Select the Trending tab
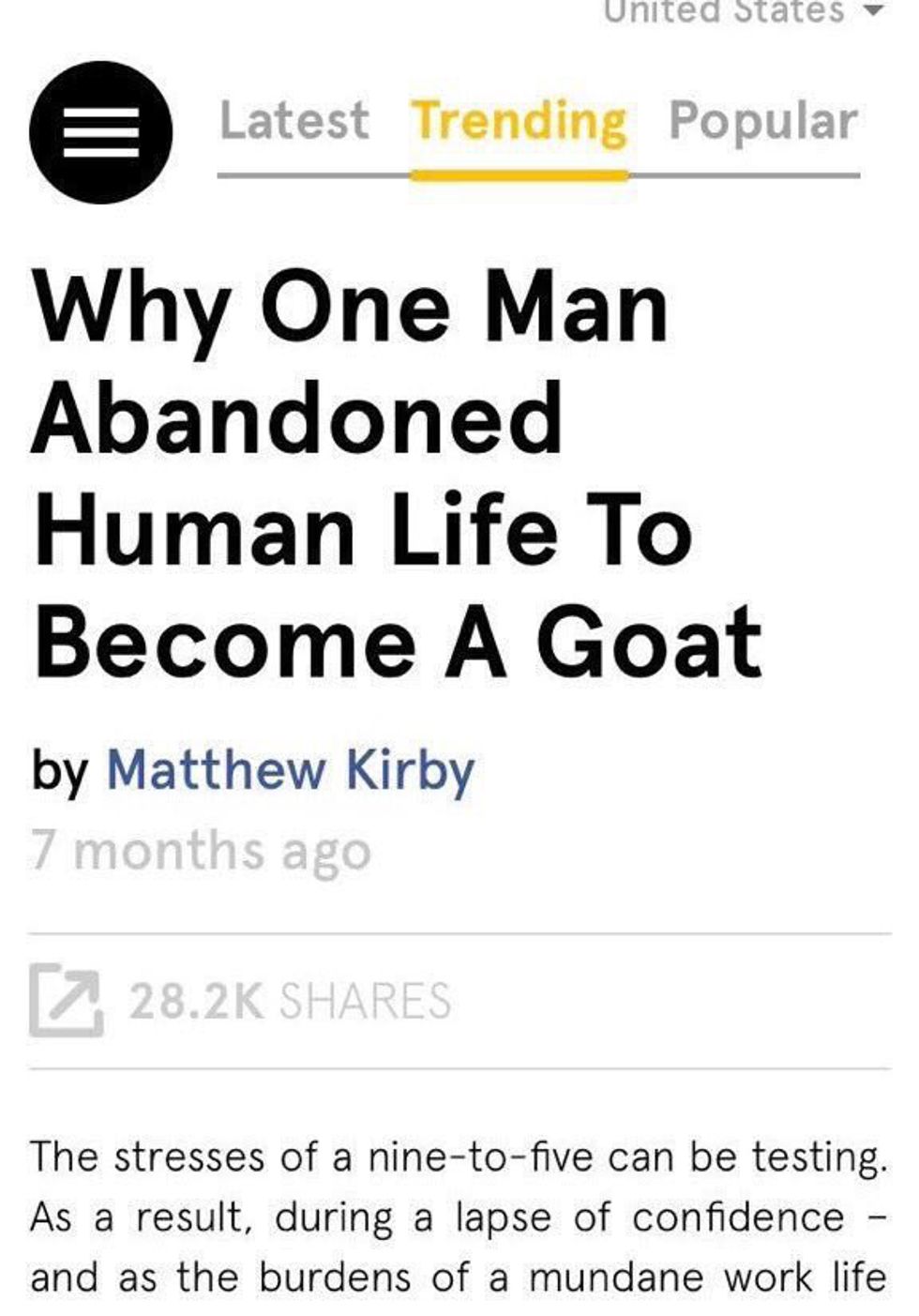Screen dimensions: 919x1316 click(x=519, y=123)
